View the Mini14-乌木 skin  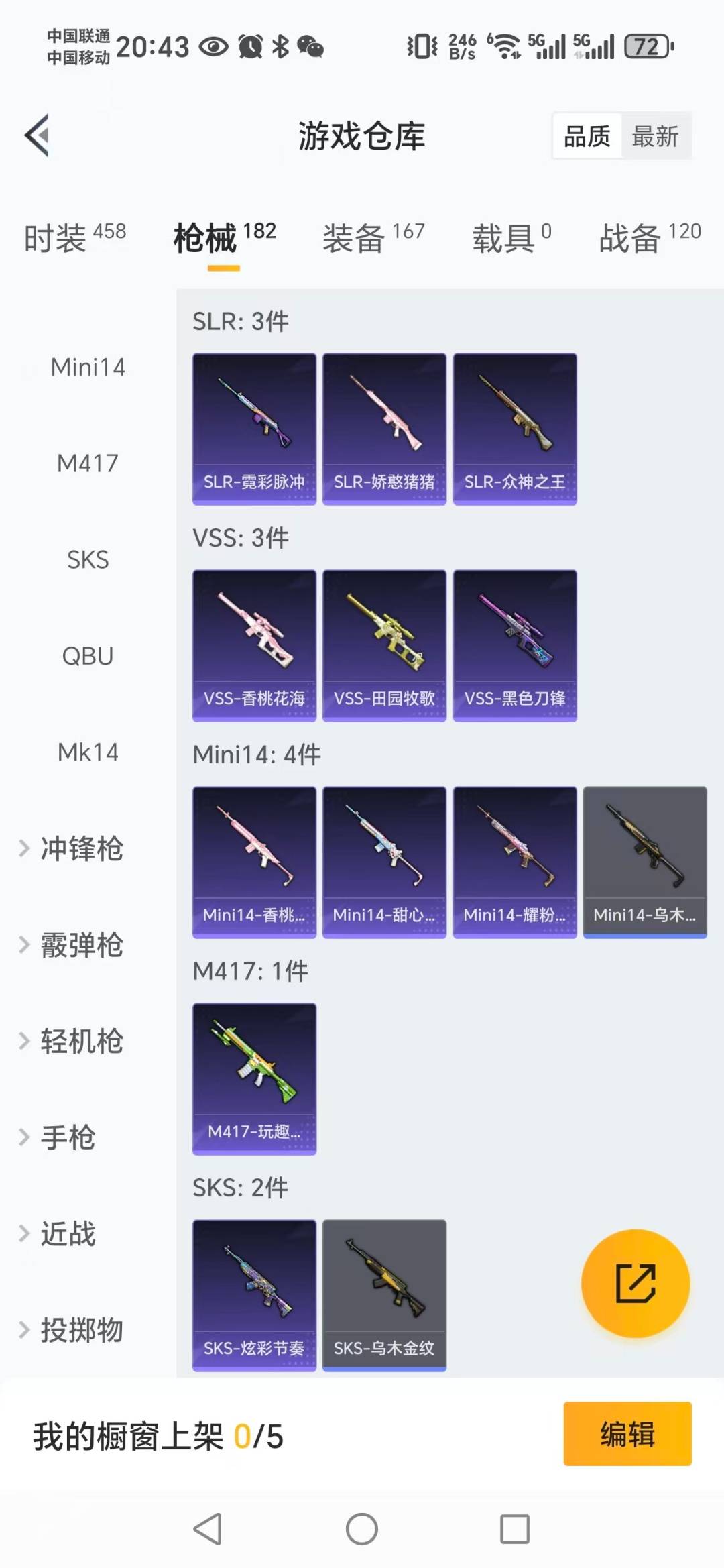[645, 862]
